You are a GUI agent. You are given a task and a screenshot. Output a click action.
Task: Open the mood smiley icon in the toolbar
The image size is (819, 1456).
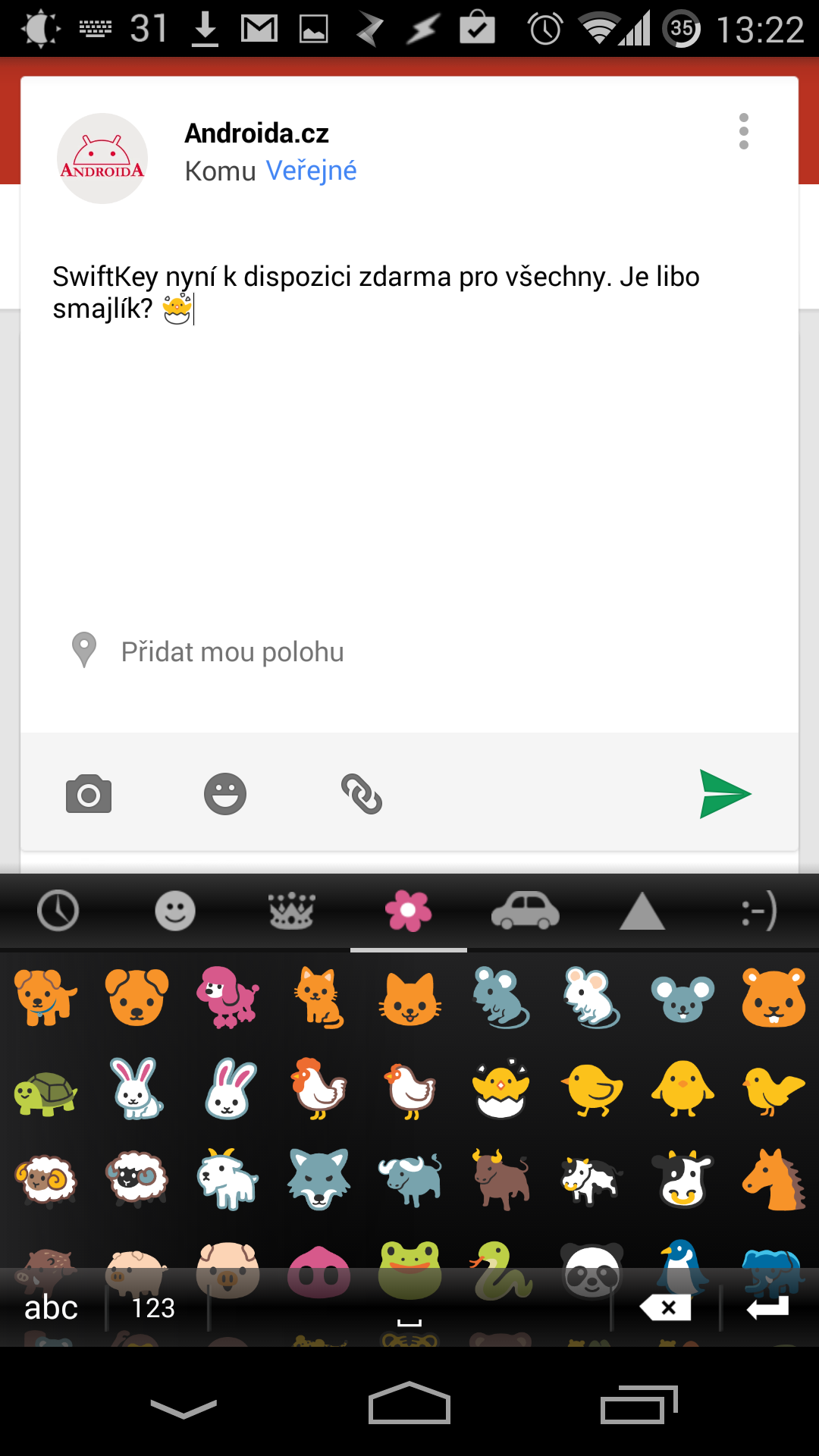point(225,794)
